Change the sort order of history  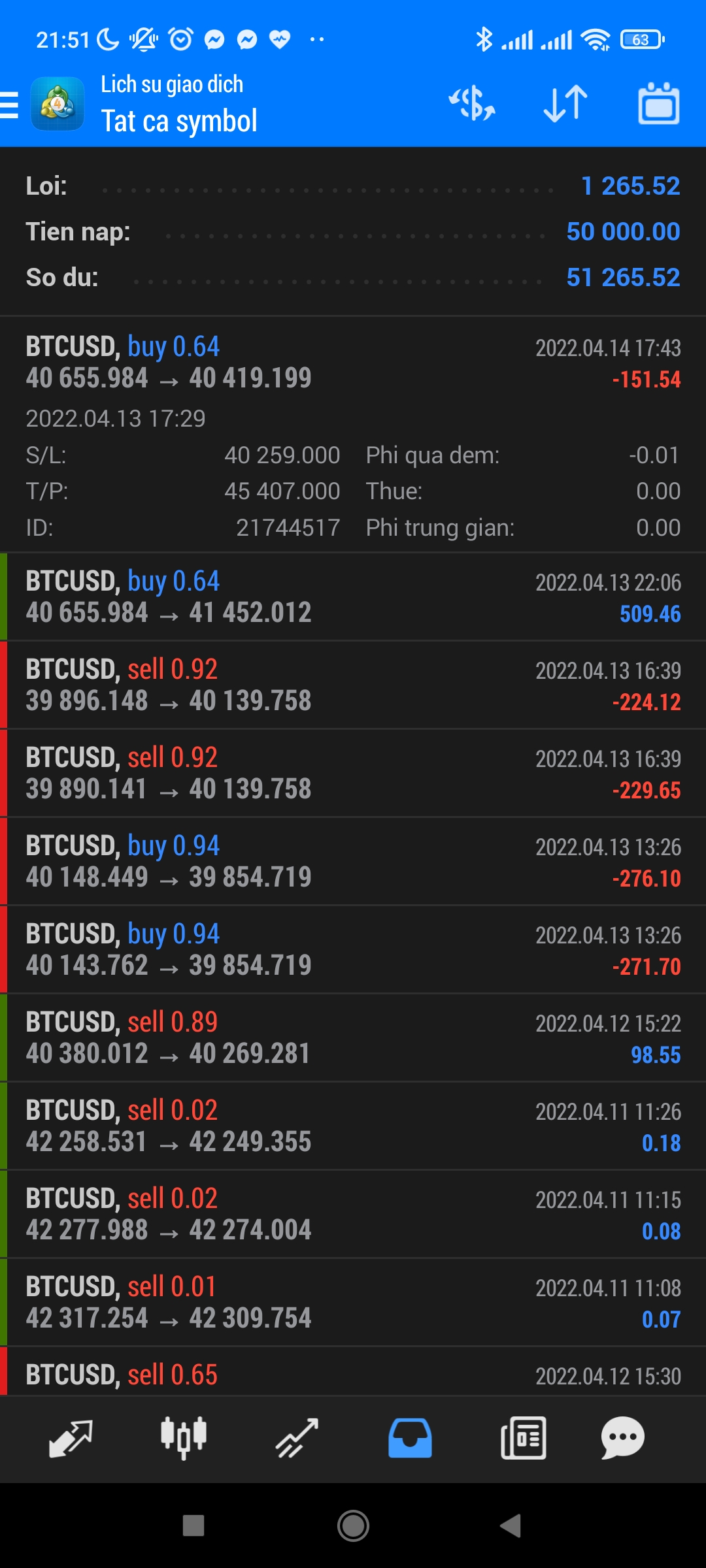pos(565,104)
